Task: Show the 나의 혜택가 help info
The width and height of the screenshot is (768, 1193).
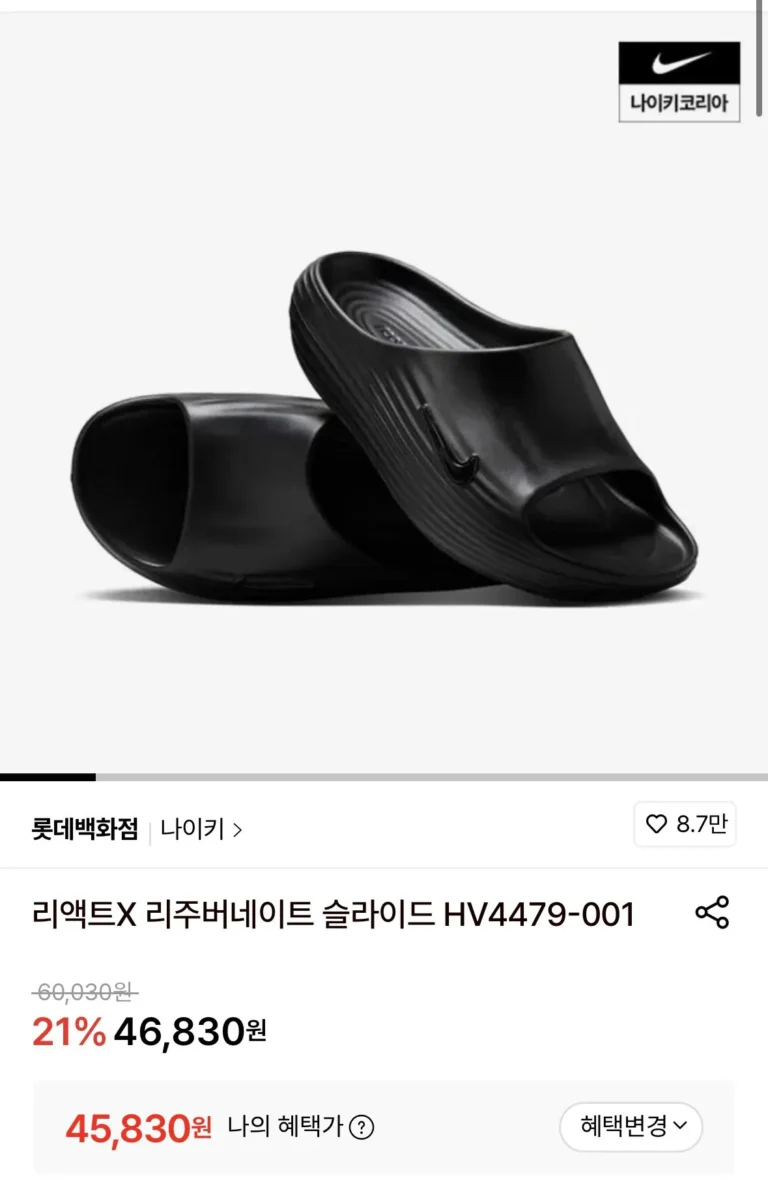Action: click(x=362, y=1128)
